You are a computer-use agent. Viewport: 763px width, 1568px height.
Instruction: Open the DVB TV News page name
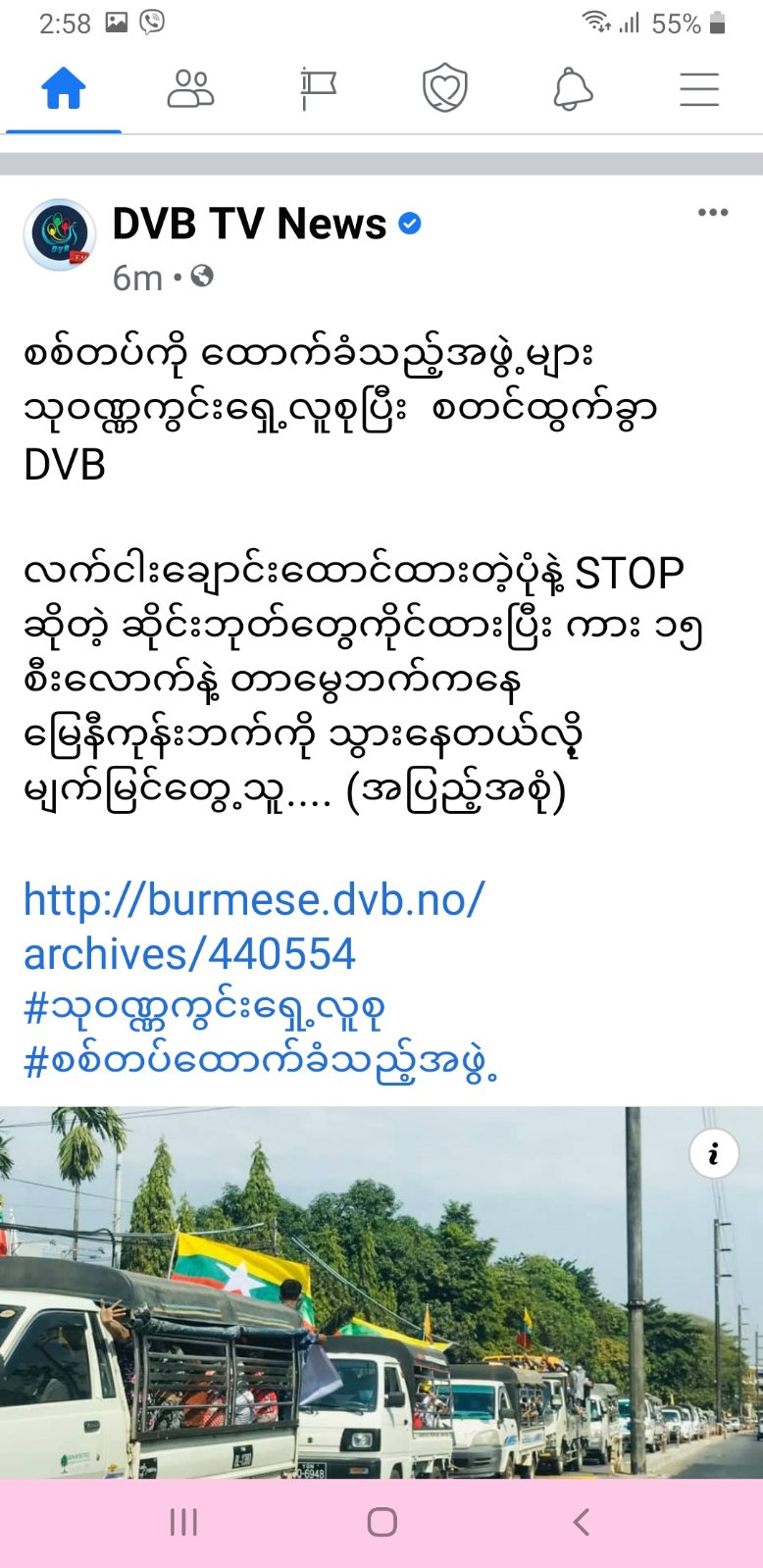tap(249, 225)
